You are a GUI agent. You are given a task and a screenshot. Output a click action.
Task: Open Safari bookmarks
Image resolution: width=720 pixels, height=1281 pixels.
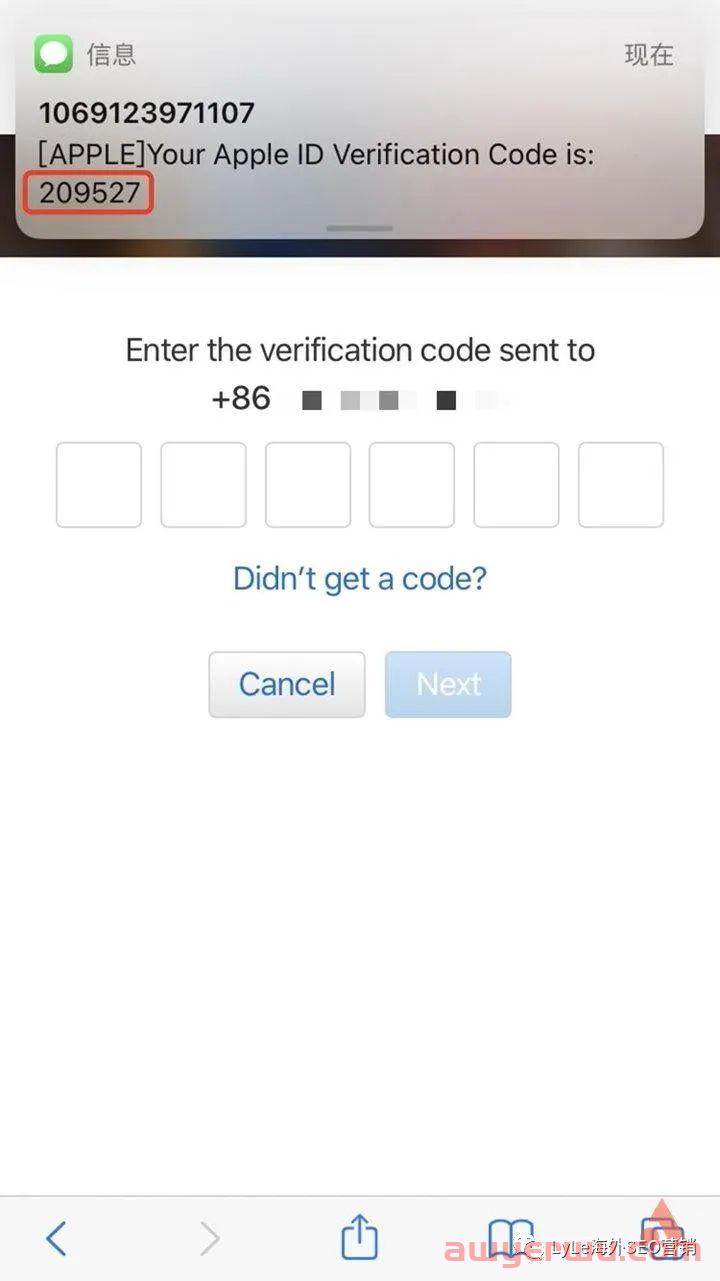[511, 1237]
